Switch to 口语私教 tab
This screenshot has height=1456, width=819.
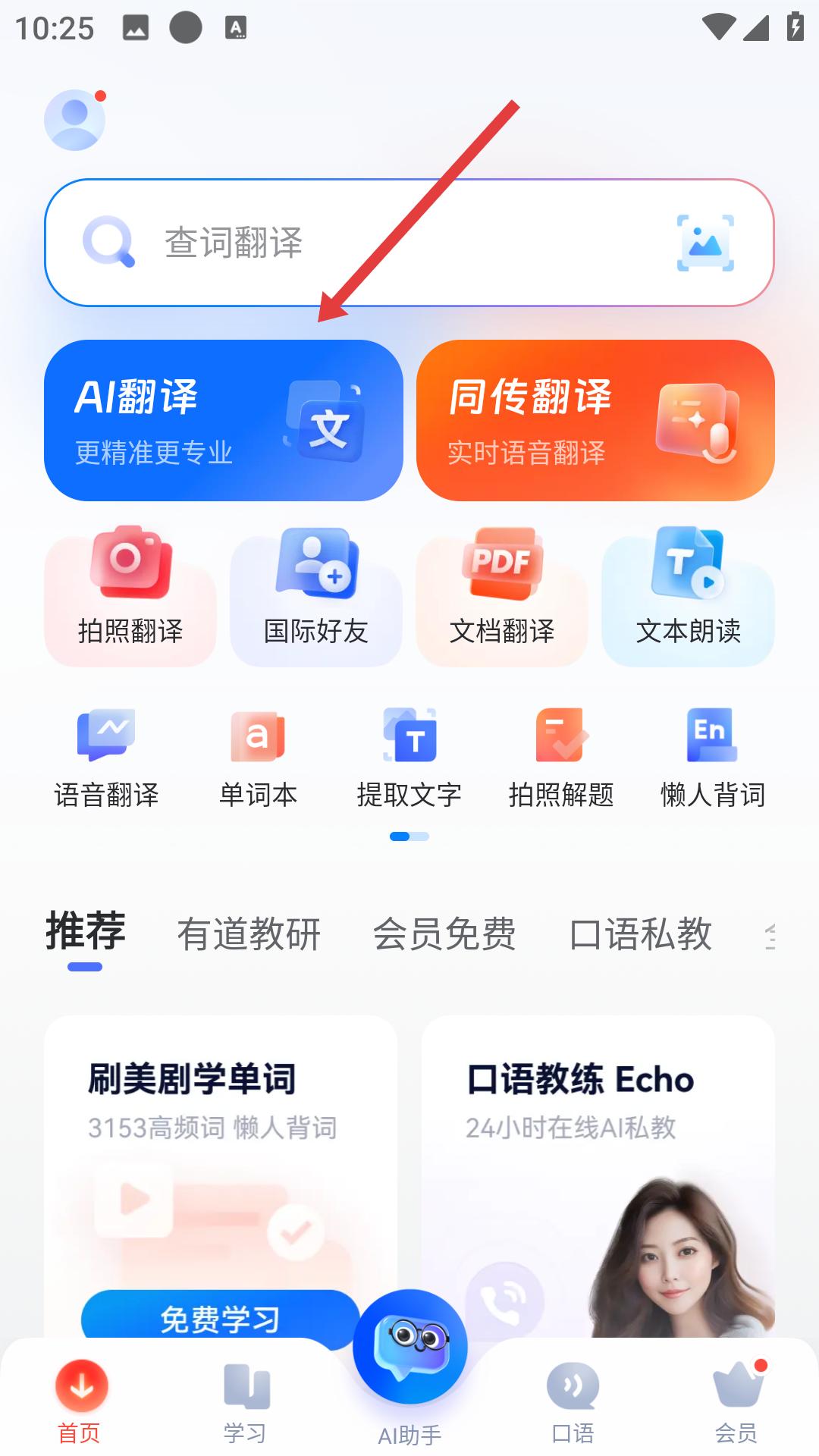(641, 934)
